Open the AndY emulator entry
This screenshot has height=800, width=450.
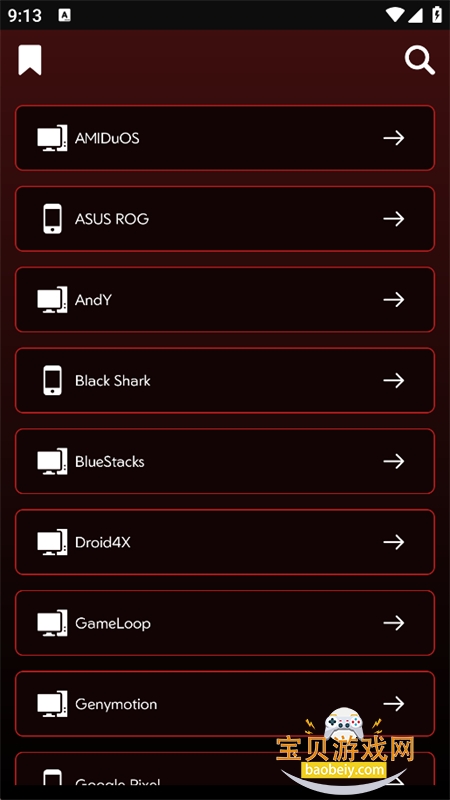224,299
